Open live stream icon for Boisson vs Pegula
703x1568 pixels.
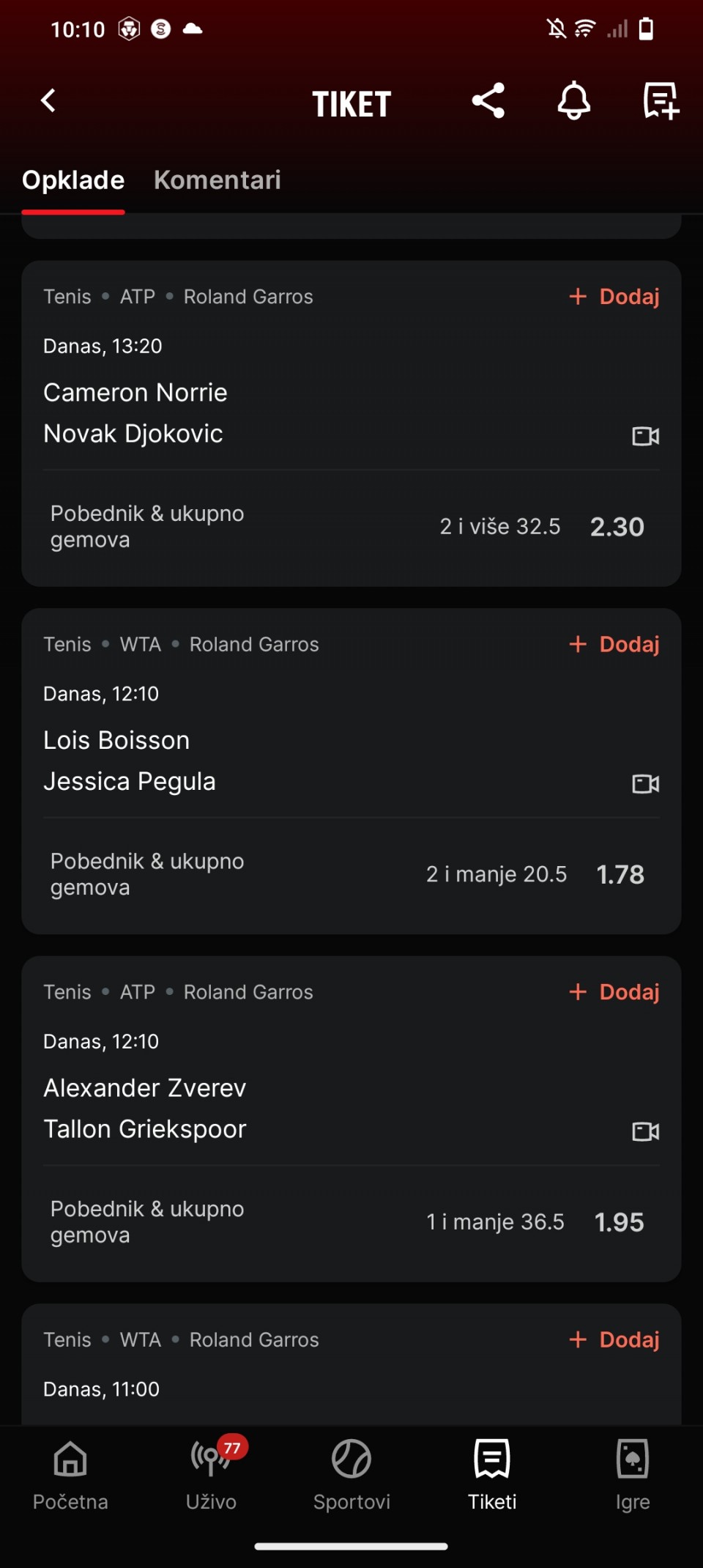pos(645,784)
